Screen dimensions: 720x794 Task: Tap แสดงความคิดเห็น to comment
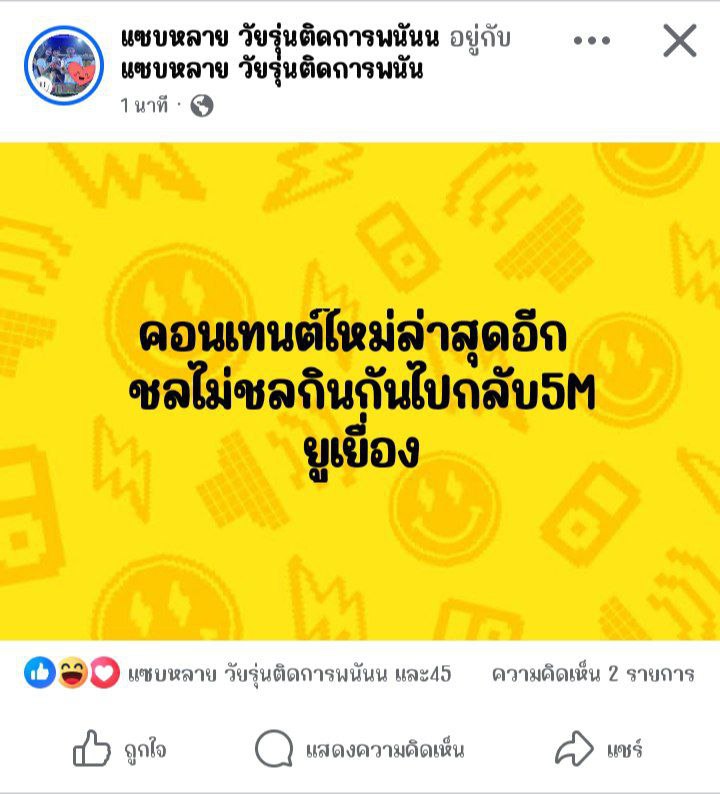coord(360,748)
